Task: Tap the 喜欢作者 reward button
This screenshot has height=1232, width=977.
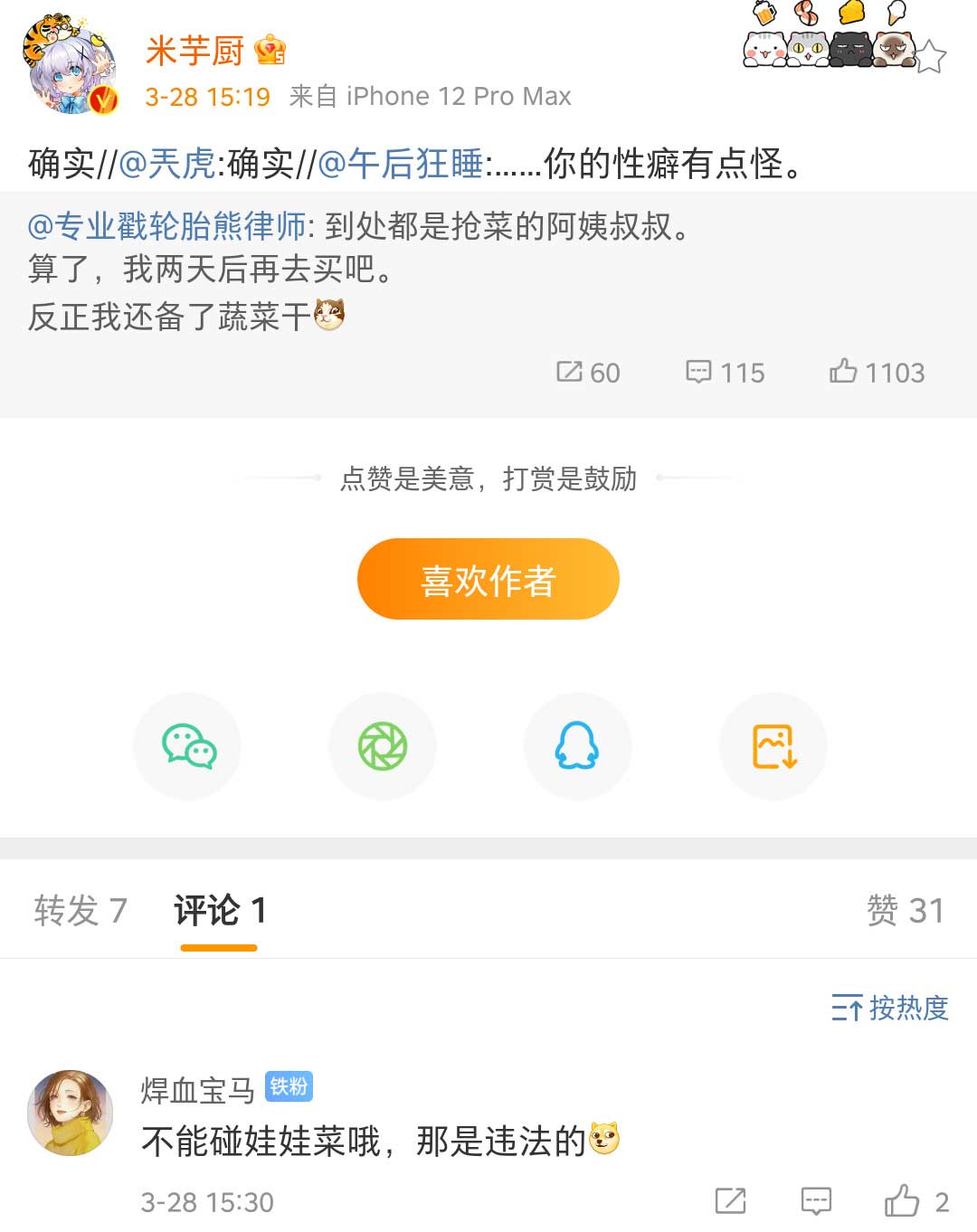Action: tap(488, 580)
